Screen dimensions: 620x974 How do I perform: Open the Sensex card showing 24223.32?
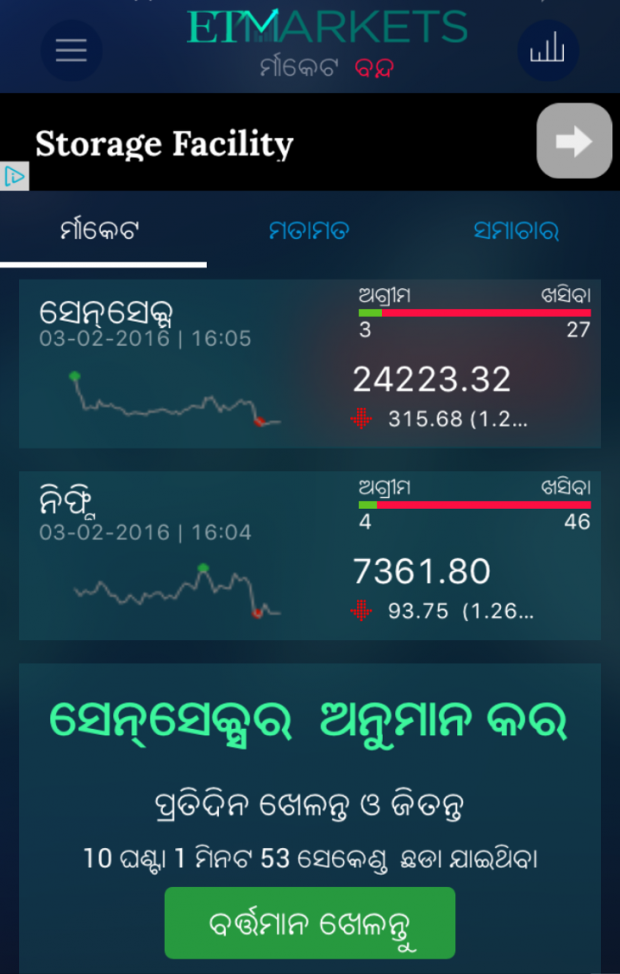pos(310,363)
